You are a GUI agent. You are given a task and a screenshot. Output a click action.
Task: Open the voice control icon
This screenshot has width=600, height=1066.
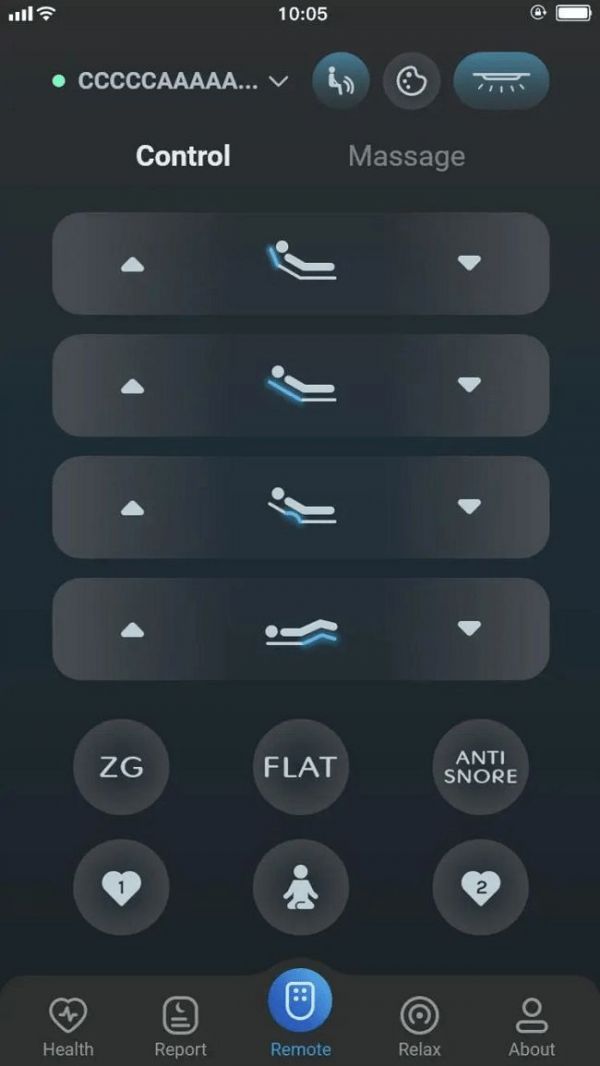(341, 82)
